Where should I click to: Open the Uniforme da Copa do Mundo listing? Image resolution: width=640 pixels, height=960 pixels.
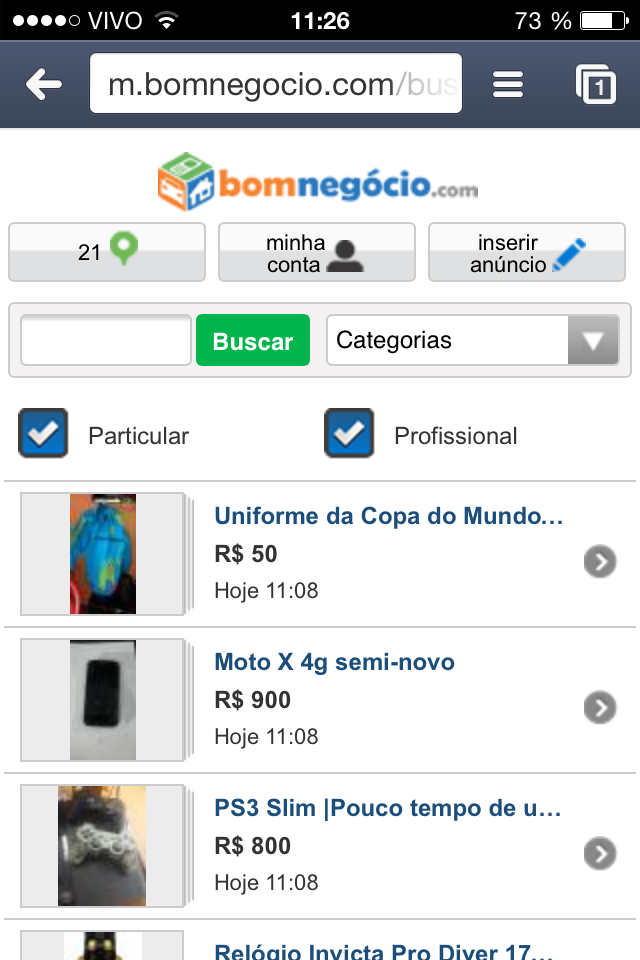point(389,517)
